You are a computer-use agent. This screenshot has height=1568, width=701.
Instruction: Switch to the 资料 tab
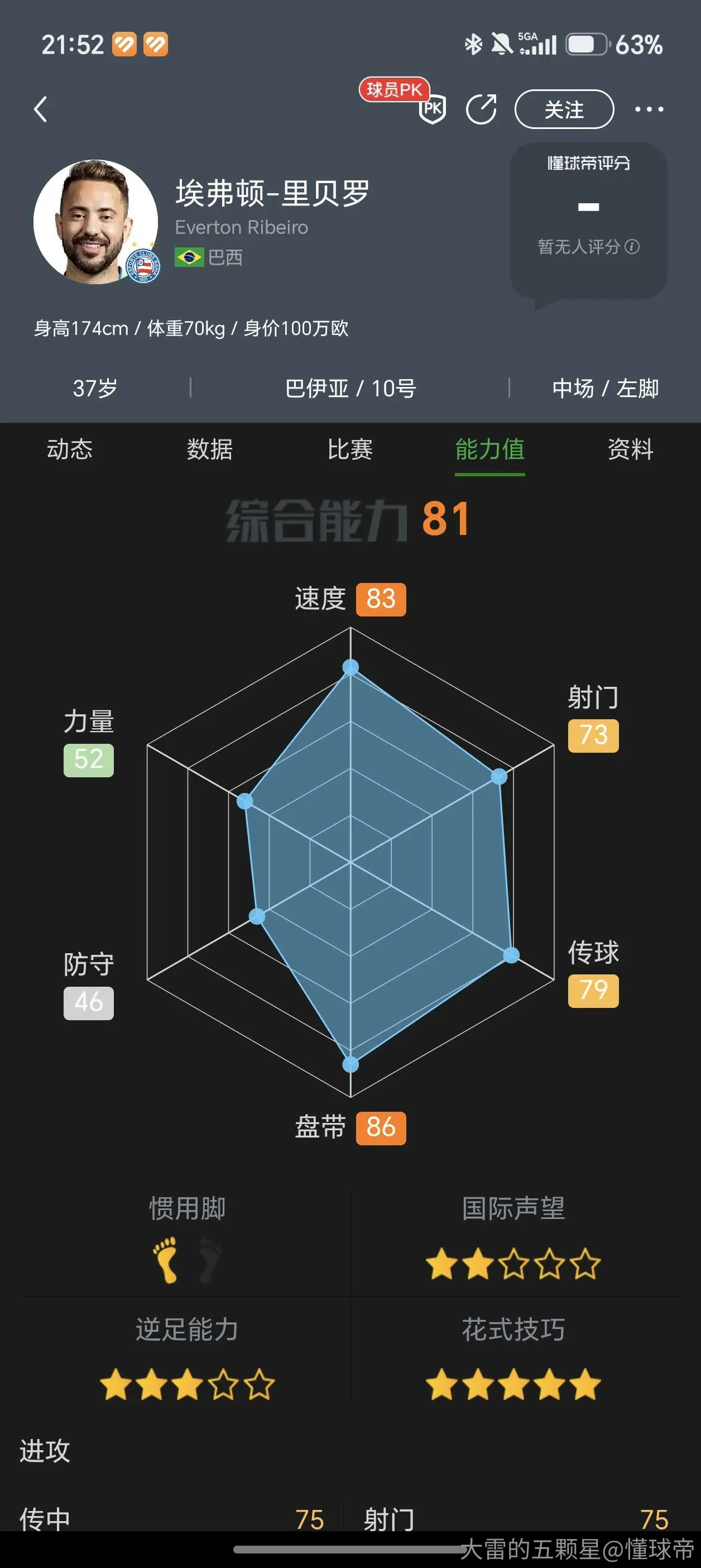tap(631, 450)
